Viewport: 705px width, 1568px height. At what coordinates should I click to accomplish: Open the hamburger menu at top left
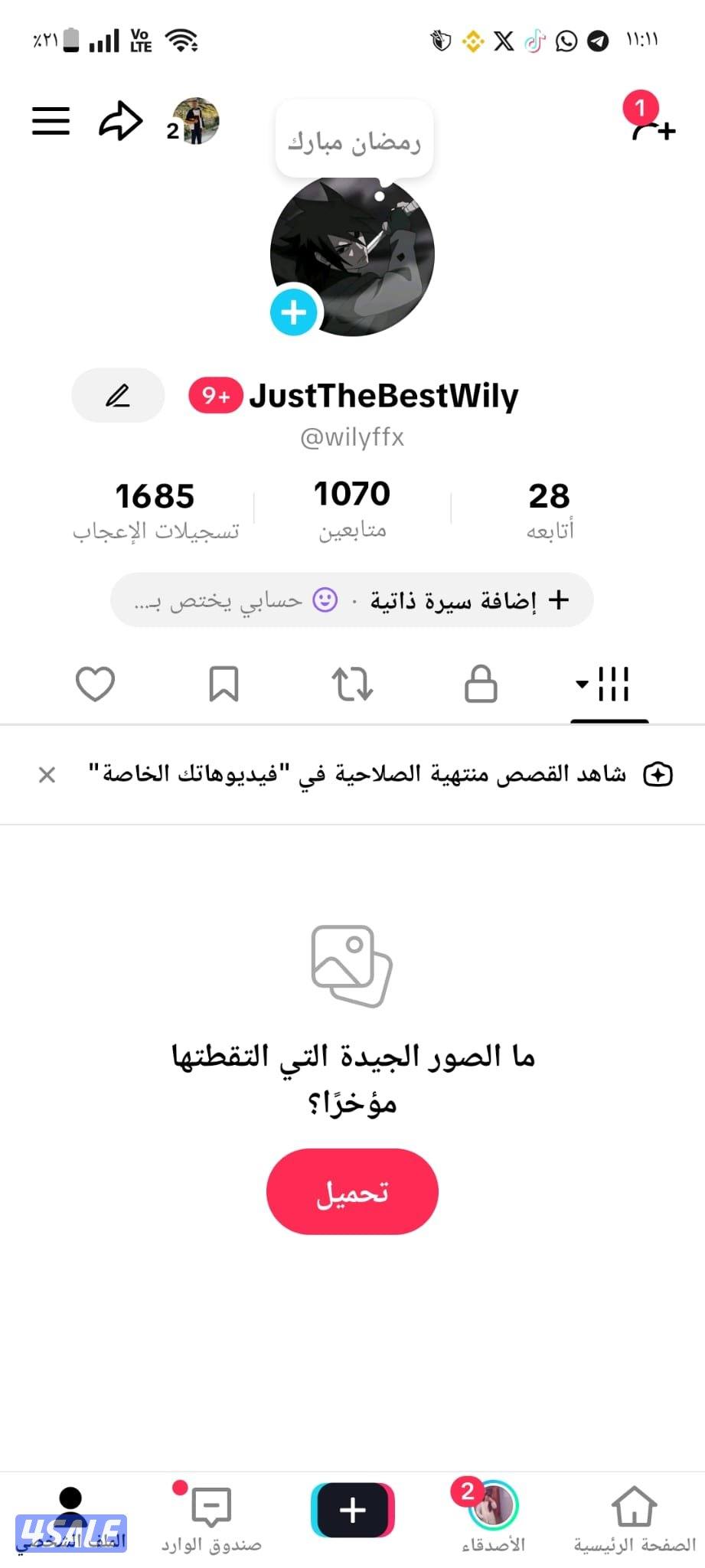(x=51, y=120)
